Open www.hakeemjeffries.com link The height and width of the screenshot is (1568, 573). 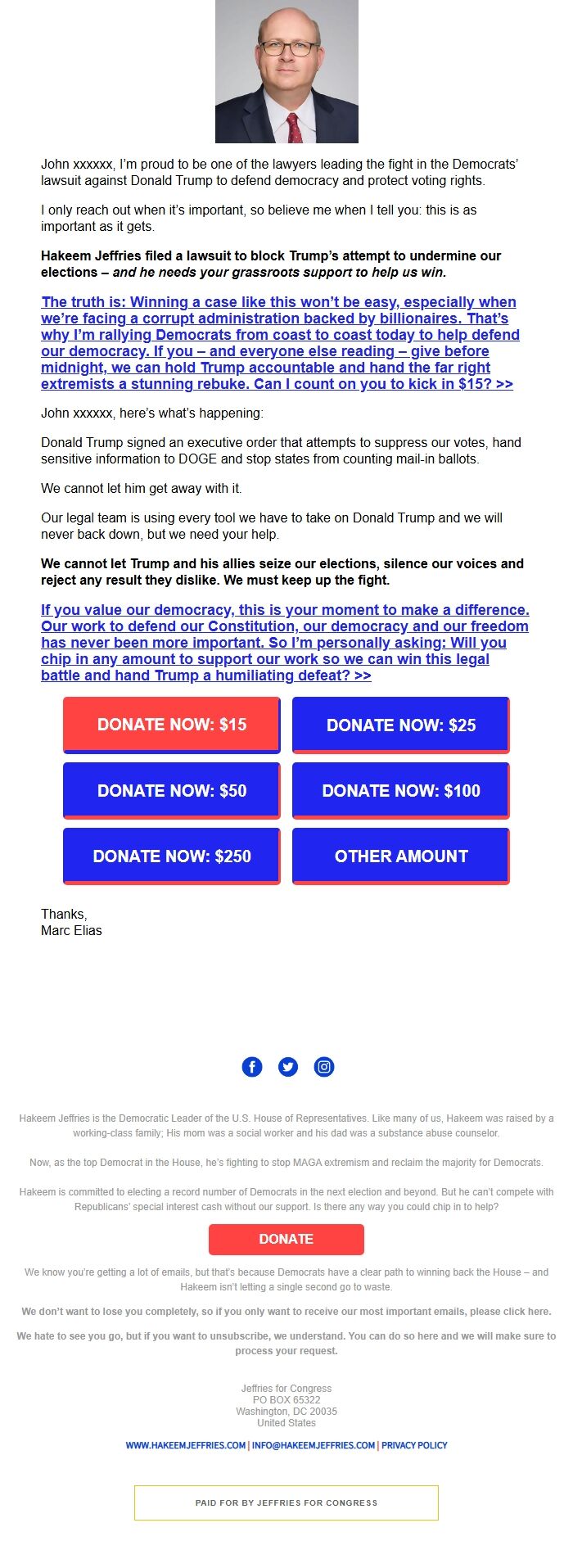(x=186, y=1445)
